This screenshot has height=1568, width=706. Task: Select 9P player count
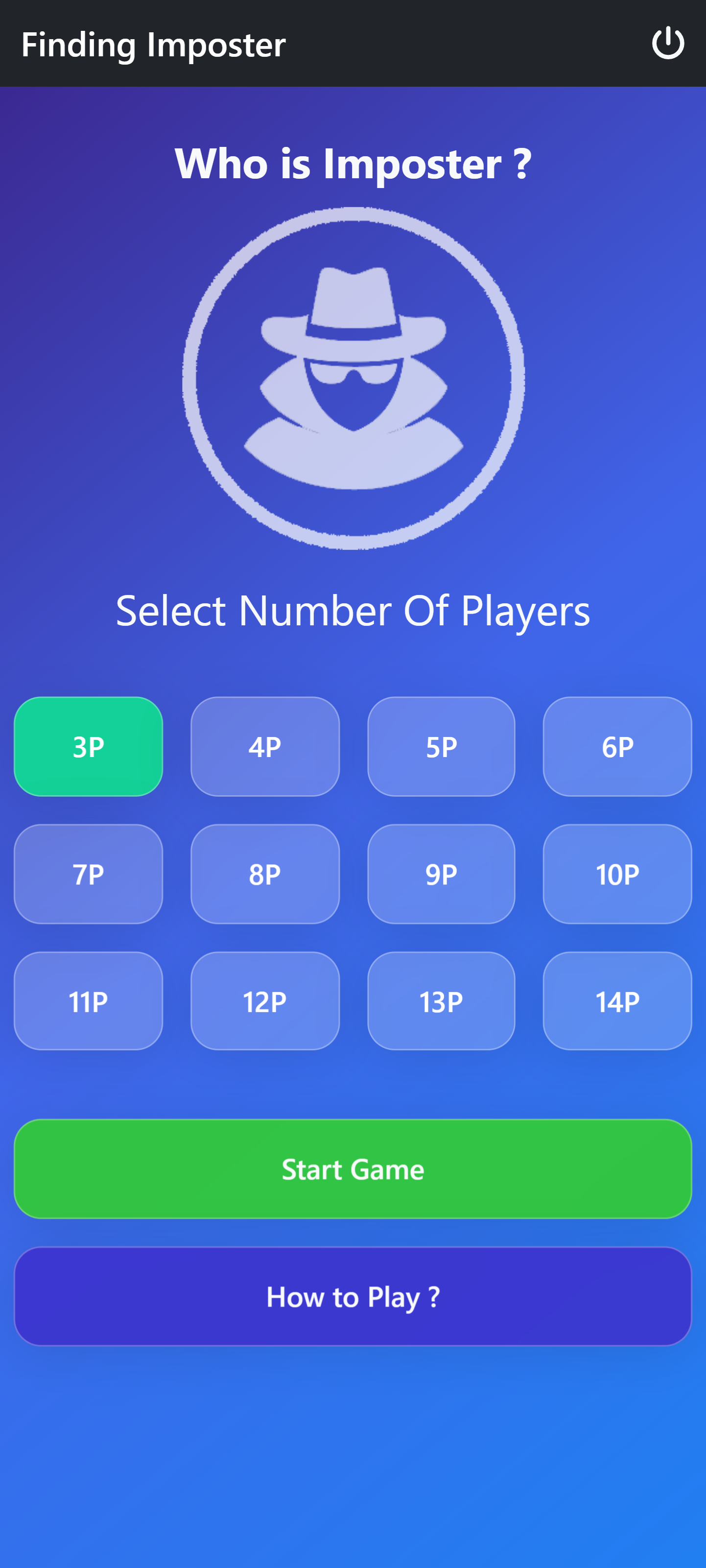441,874
